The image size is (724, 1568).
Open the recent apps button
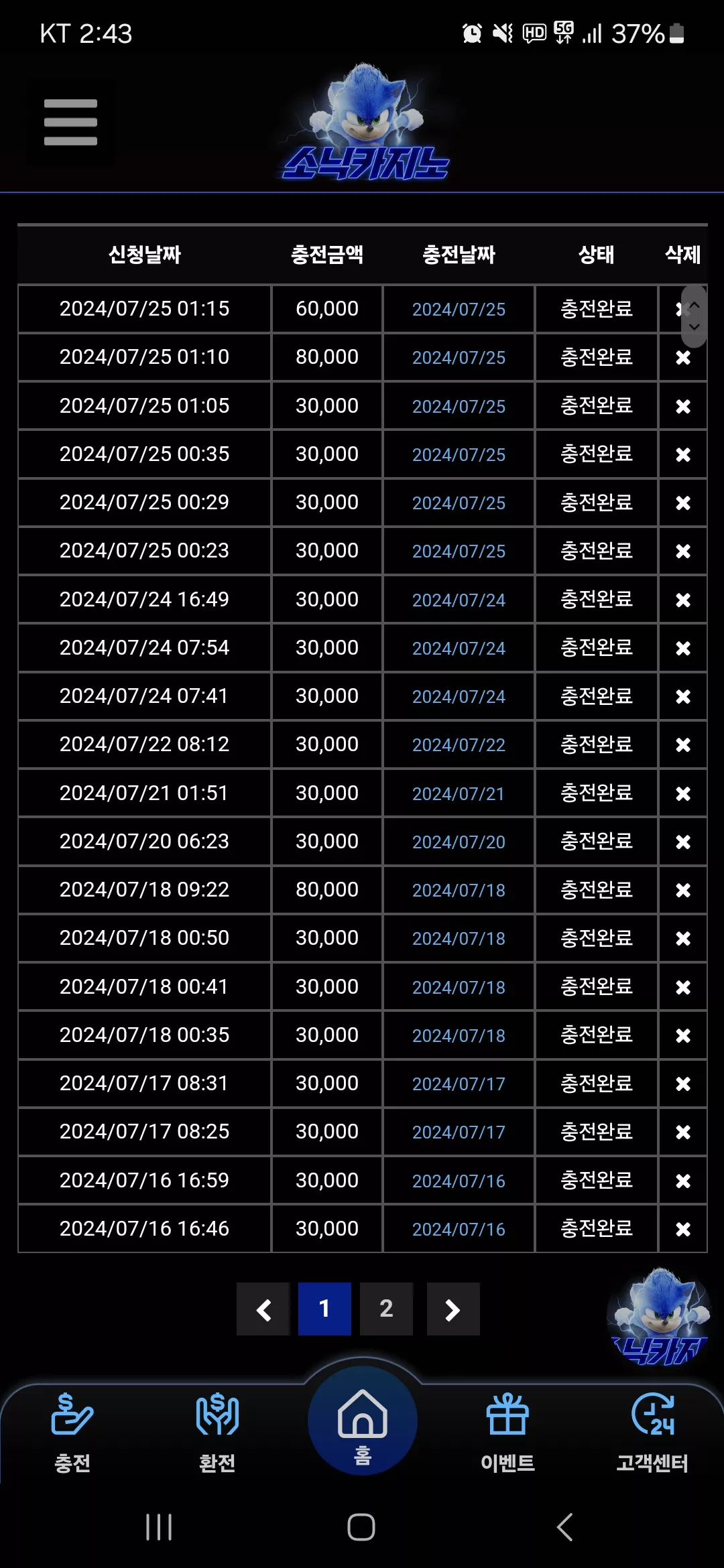[159, 1527]
